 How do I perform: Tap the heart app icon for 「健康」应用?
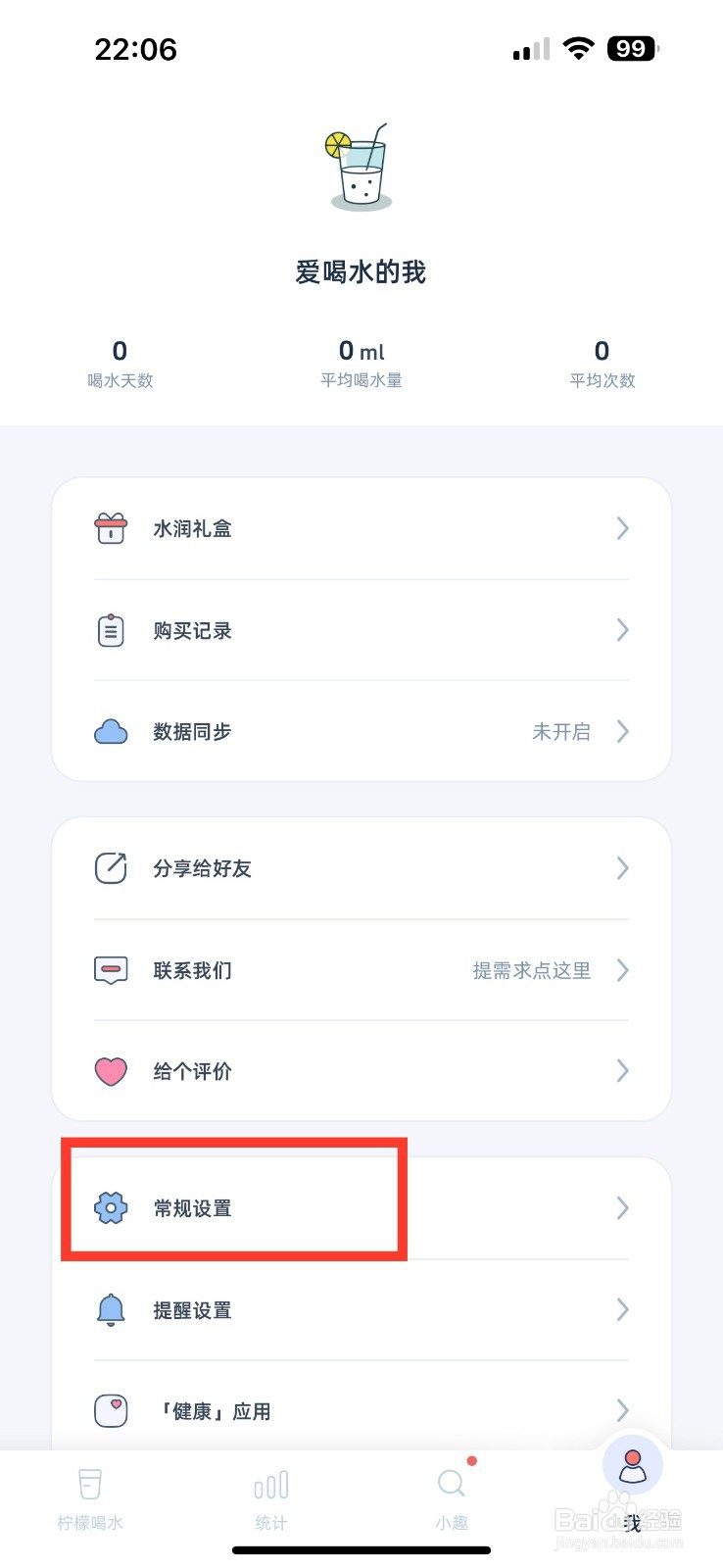click(x=111, y=1411)
